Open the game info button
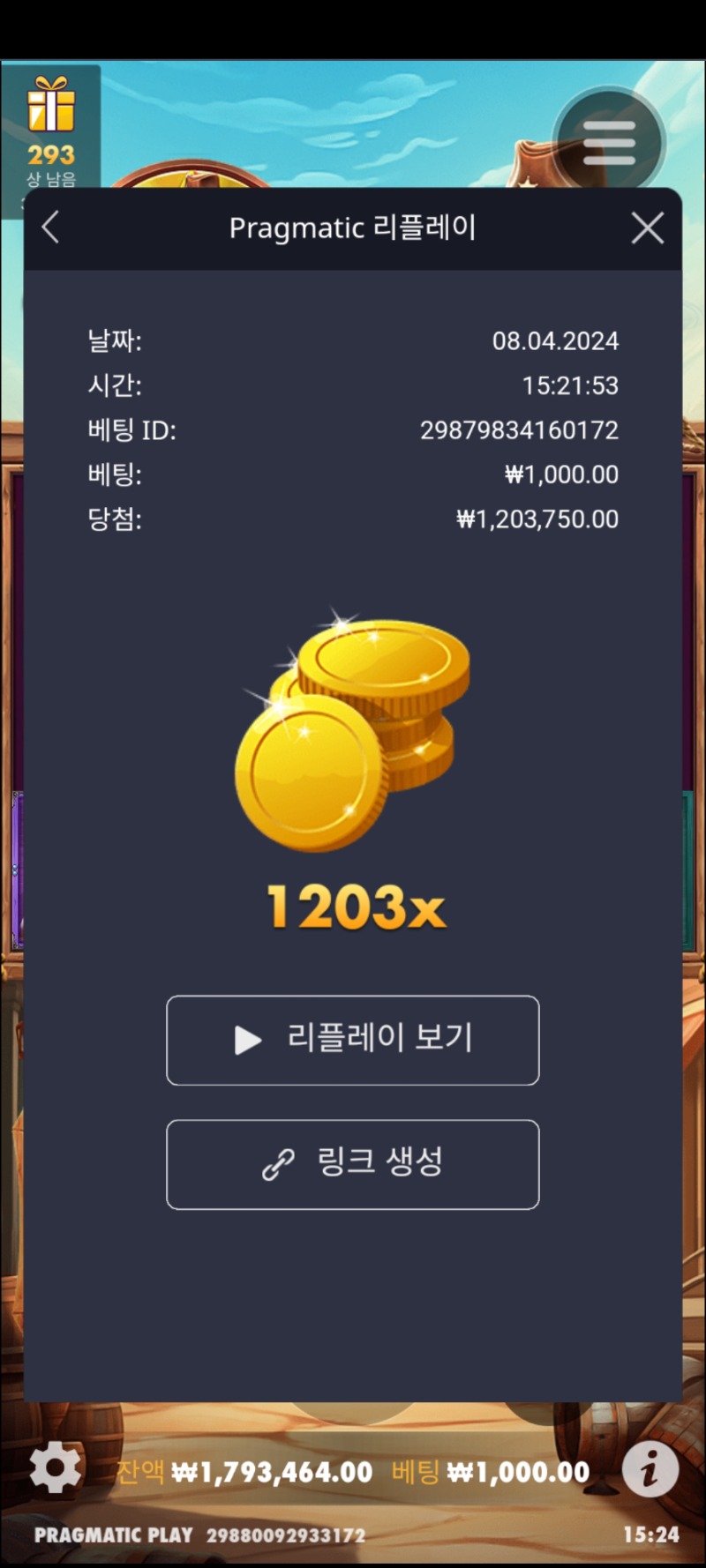The image size is (706, 1568). [650, 1469]
